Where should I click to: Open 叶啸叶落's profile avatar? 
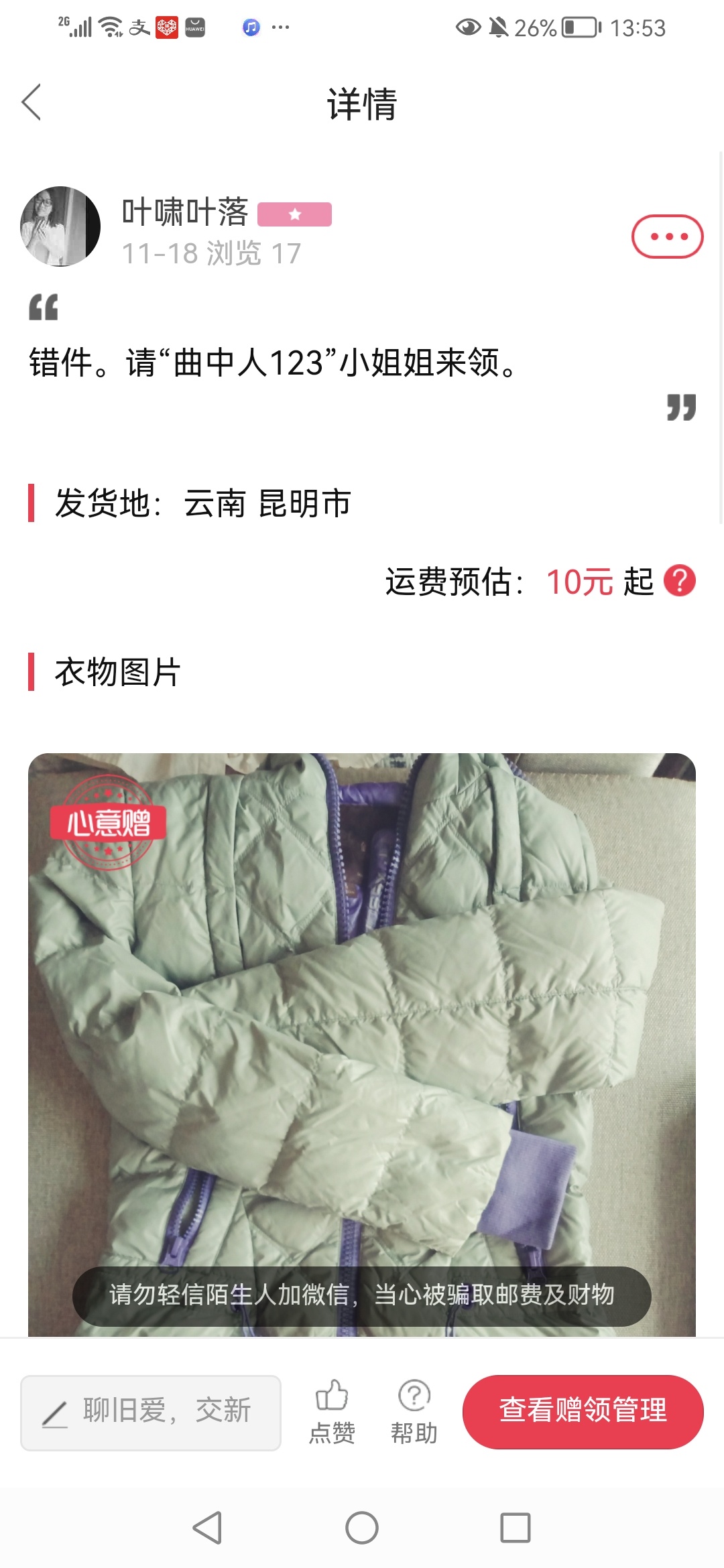(x=60, y=226)
